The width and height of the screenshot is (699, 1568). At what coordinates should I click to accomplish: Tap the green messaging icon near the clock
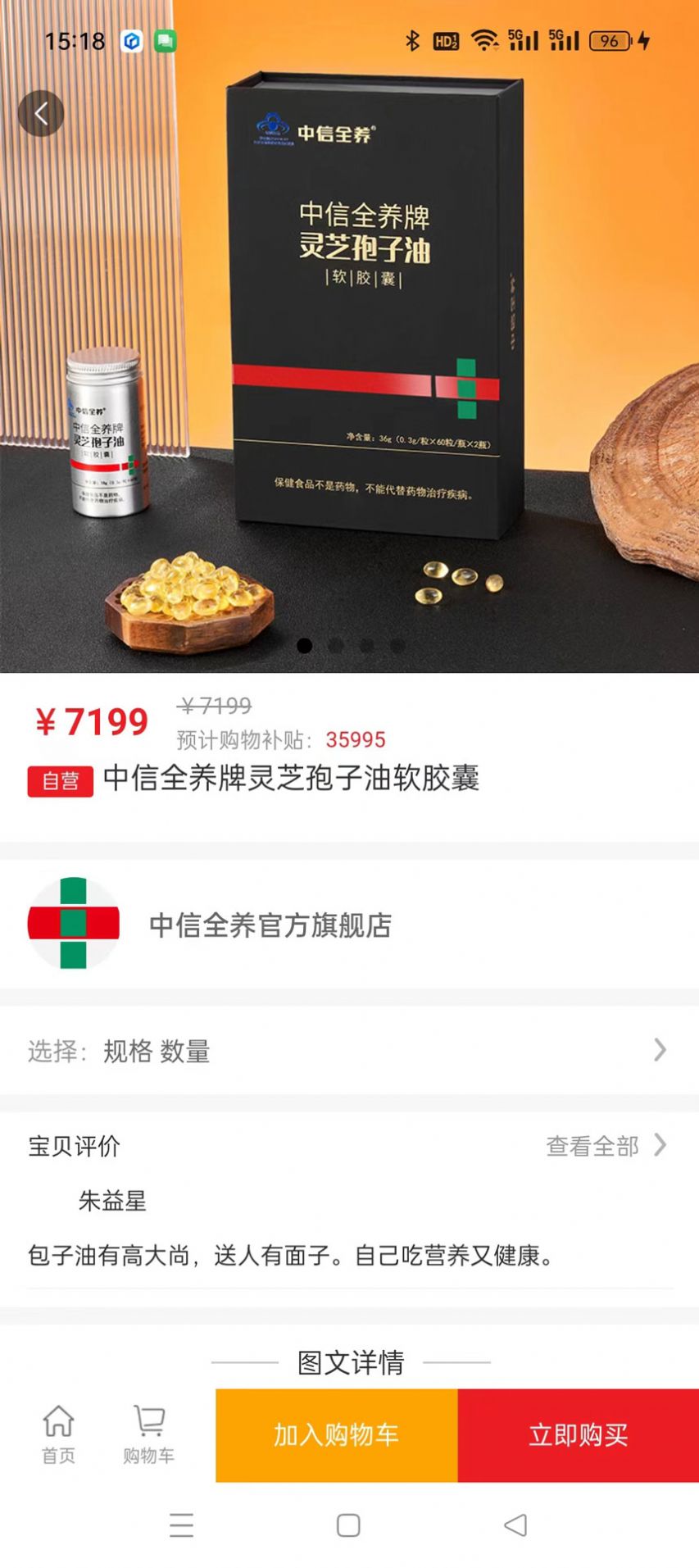click(x=166, y=41)
